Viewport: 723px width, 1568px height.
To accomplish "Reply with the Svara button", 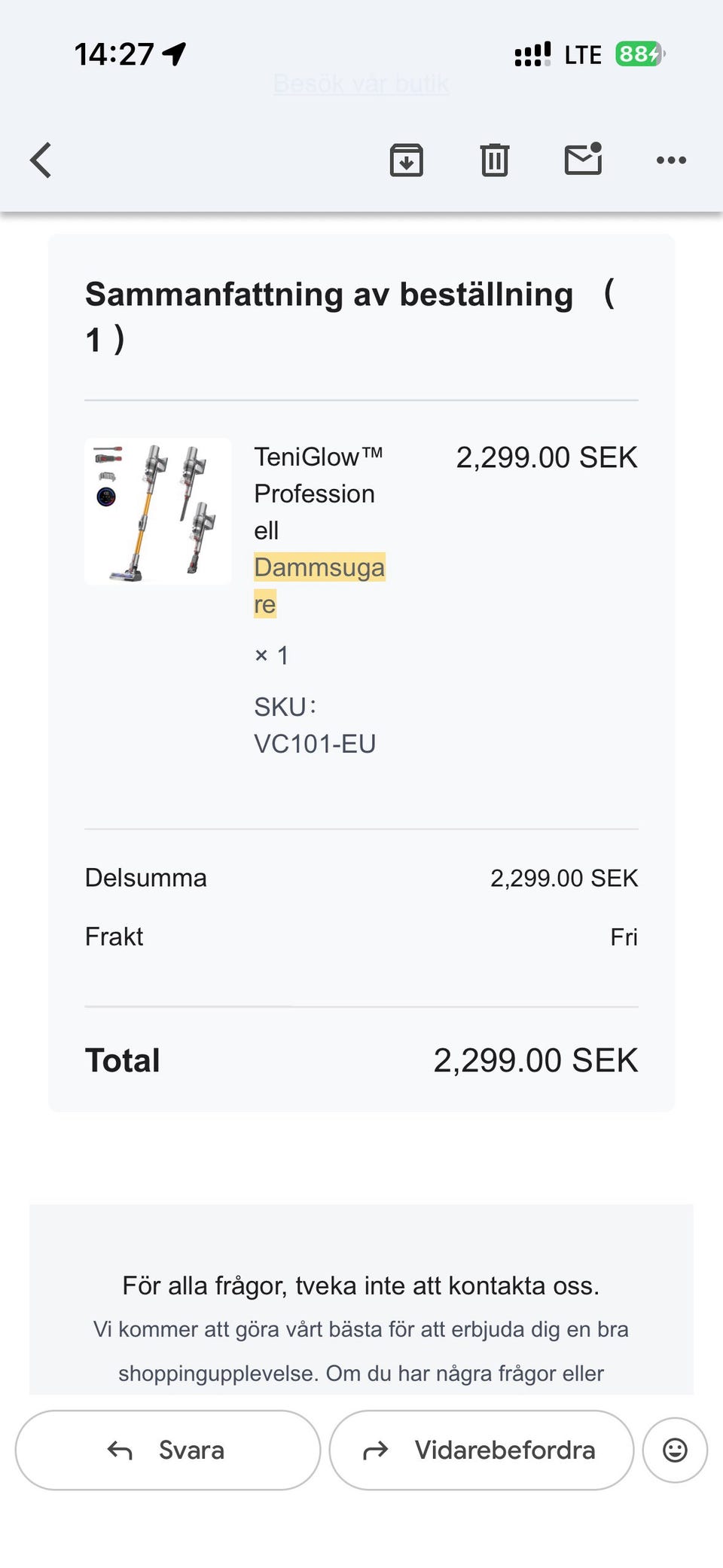I will (x=168, y=1450).
